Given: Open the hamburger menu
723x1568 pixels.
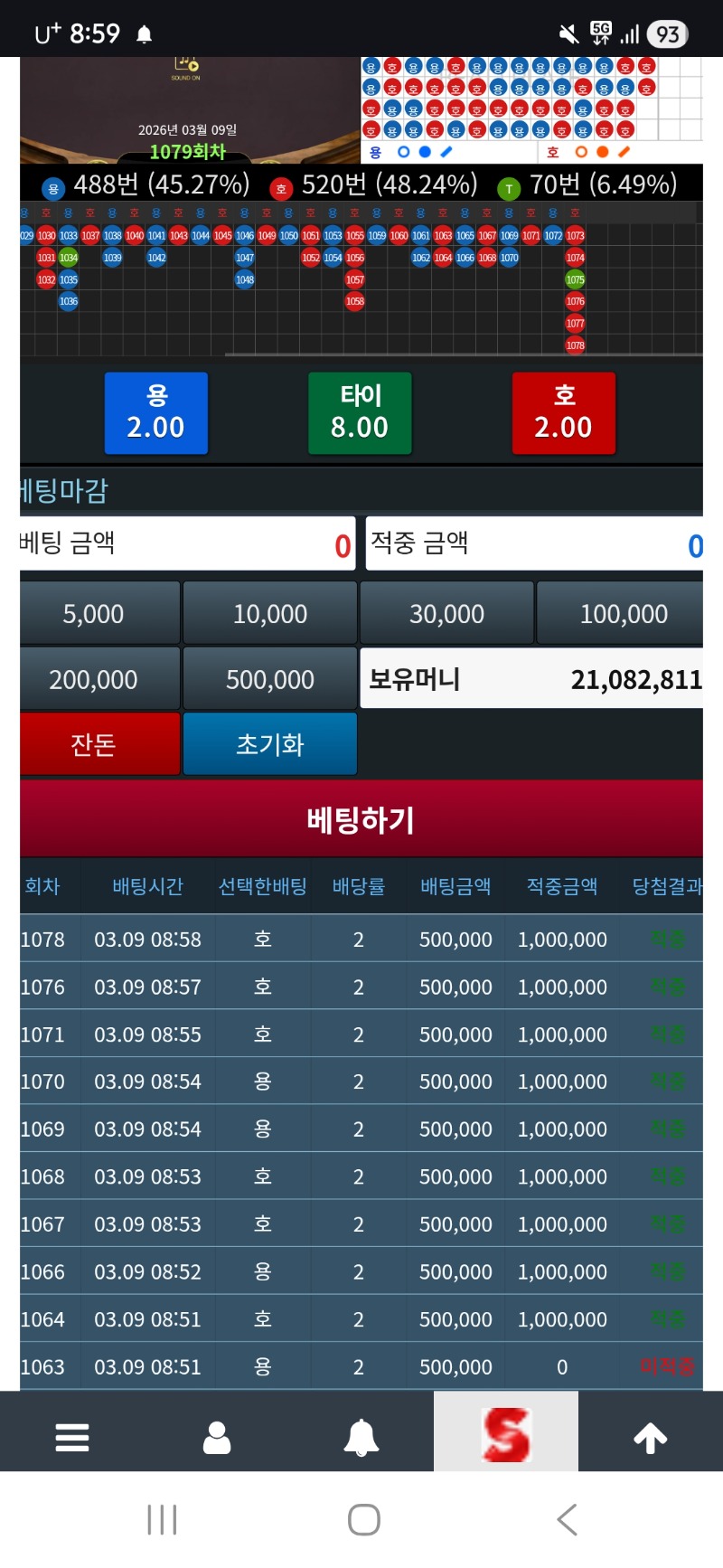Looking at the screenshot, I should pyautogui.click(x=72, y=1437).
